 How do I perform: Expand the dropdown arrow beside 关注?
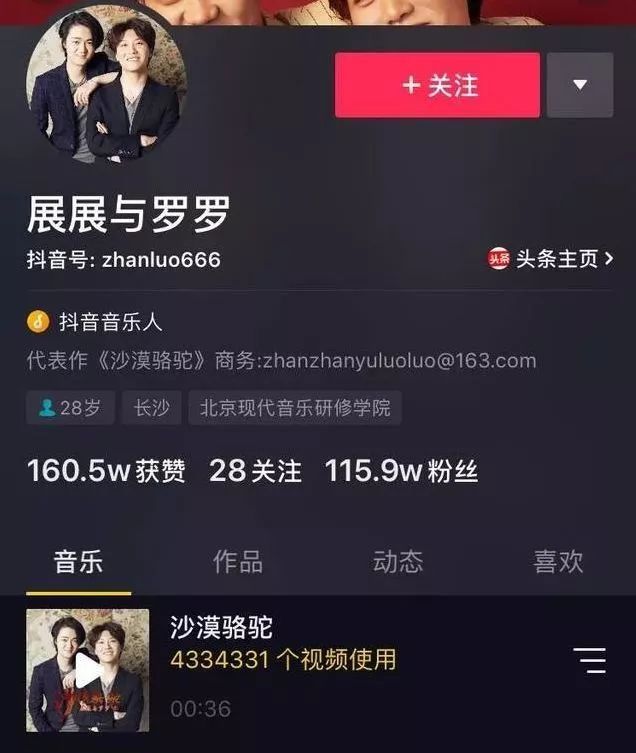580,85
